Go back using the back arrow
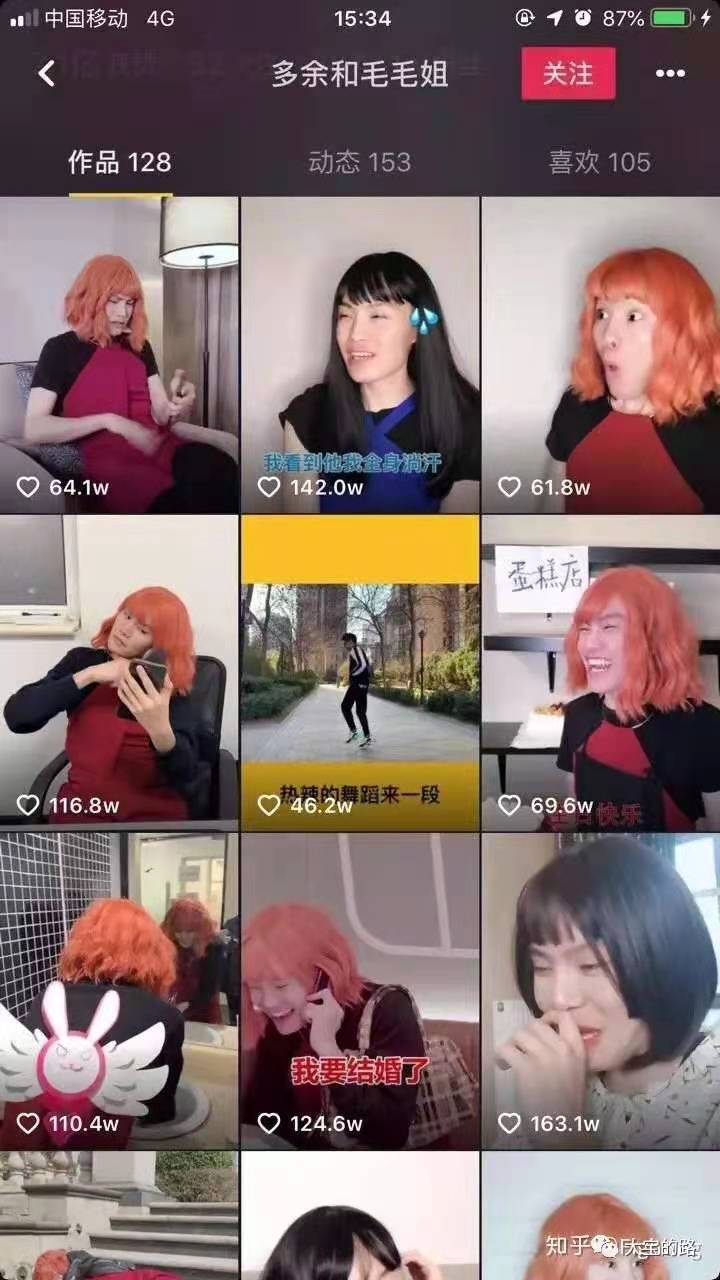This screenshot has height=1280, width=720. pyautogui.click(x=46, y=73)
